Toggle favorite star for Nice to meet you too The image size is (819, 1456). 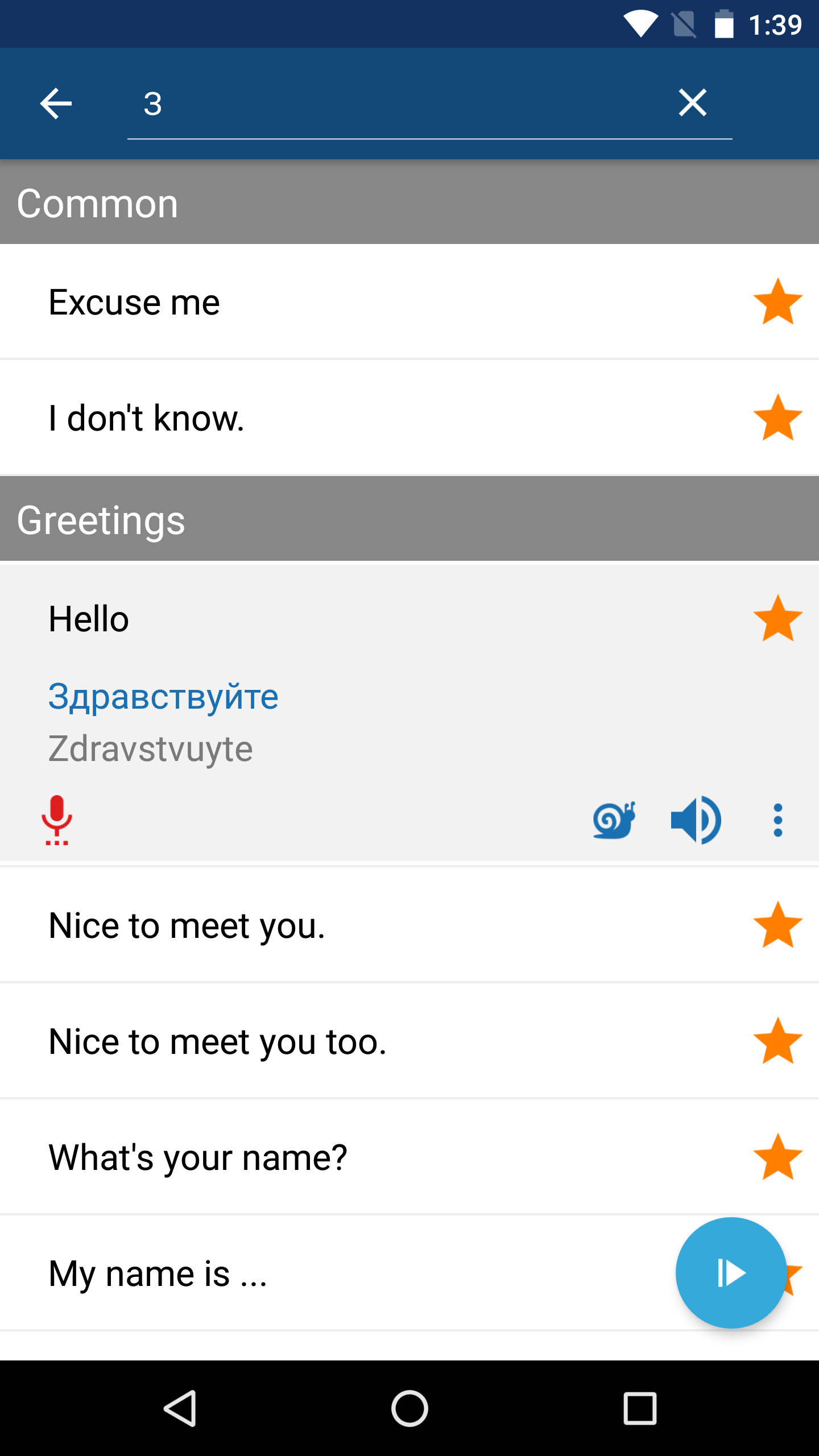coord(777,1041)
